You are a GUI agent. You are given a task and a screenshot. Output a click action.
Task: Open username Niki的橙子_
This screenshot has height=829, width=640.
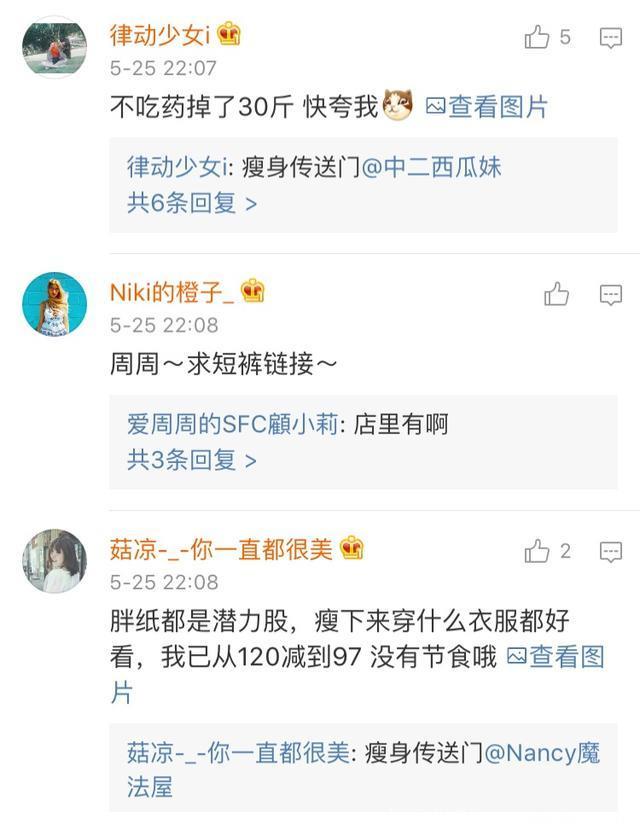click(x=171, y=293)
